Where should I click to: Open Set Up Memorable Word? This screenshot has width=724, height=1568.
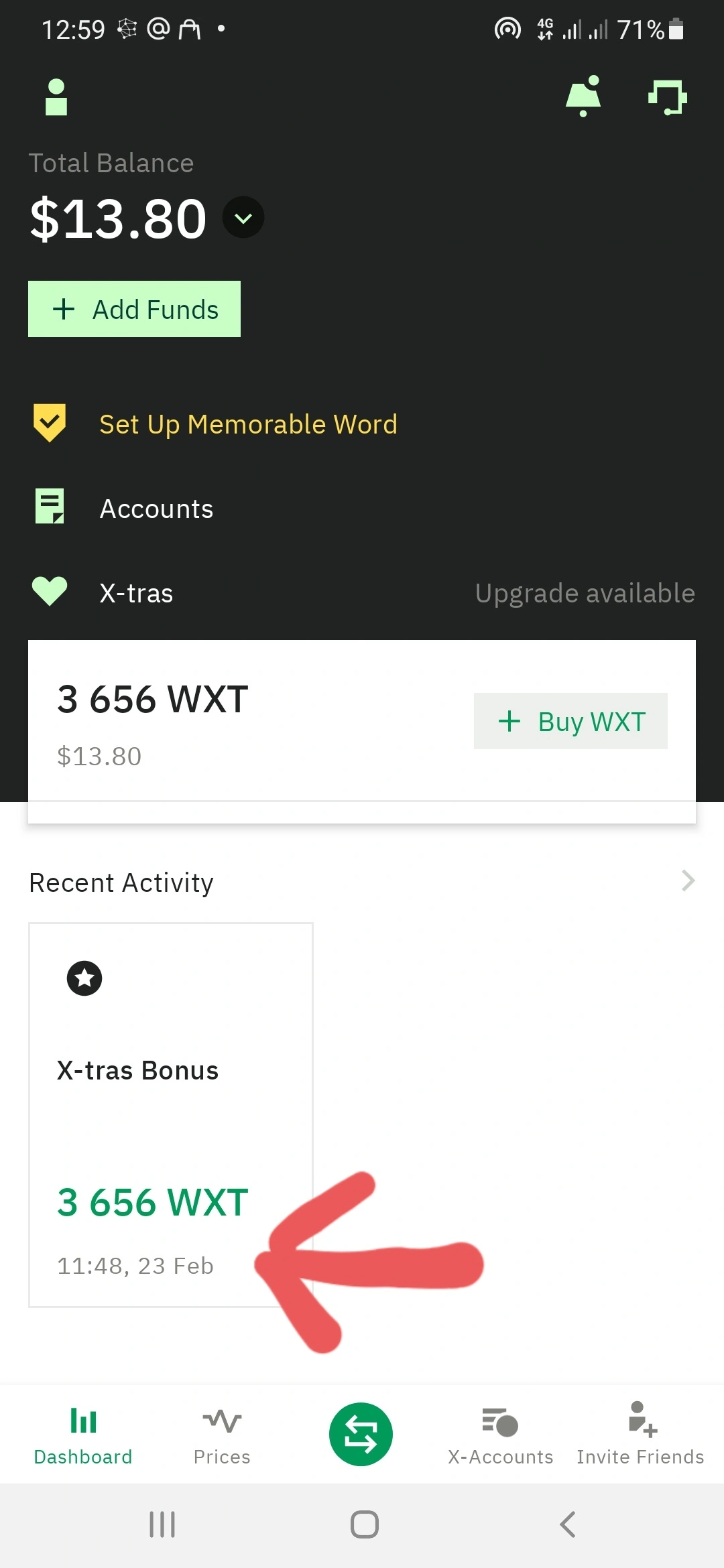click(x=362, y=424)
